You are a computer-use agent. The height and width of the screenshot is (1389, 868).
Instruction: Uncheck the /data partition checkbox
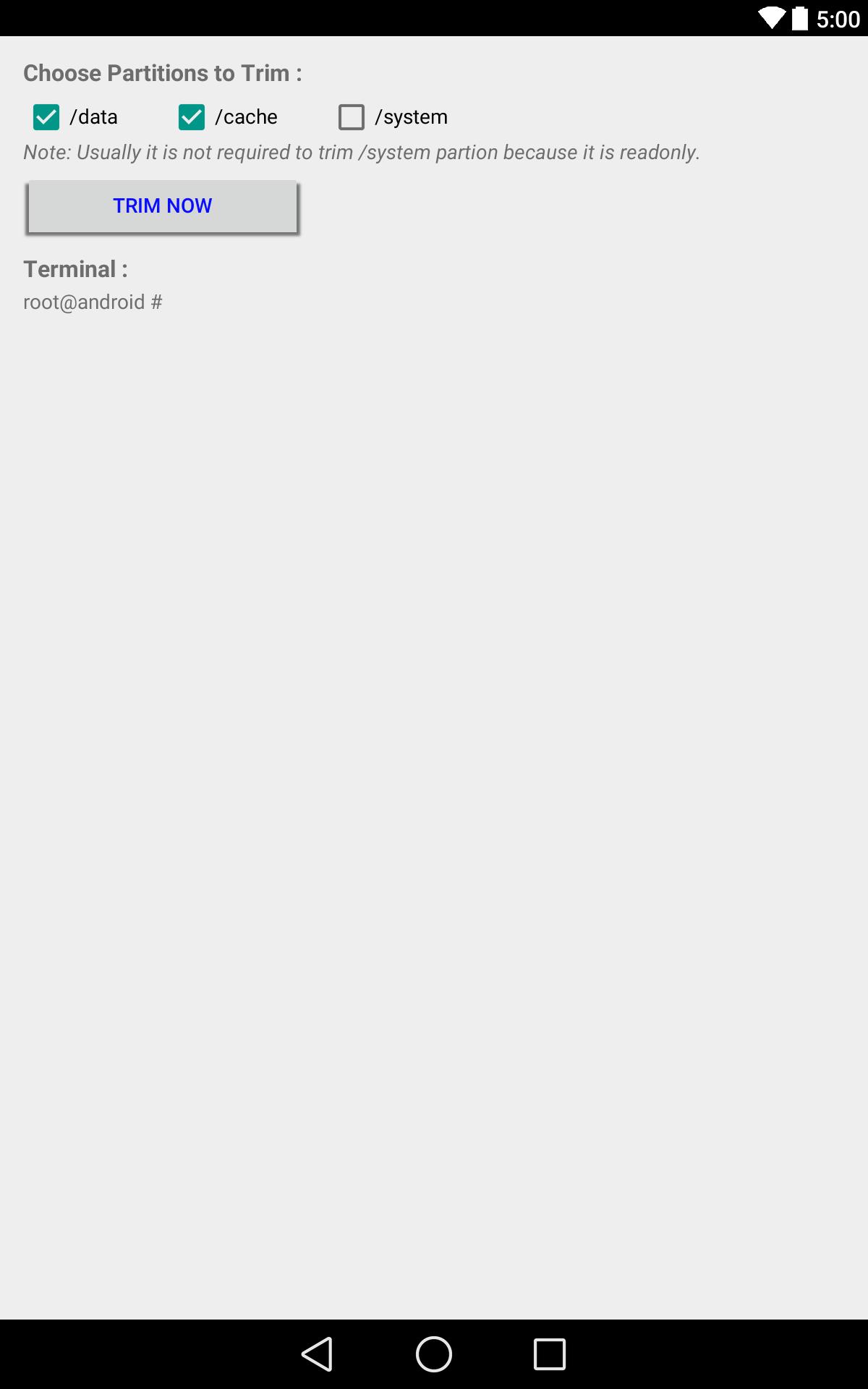tap(46, 117)
